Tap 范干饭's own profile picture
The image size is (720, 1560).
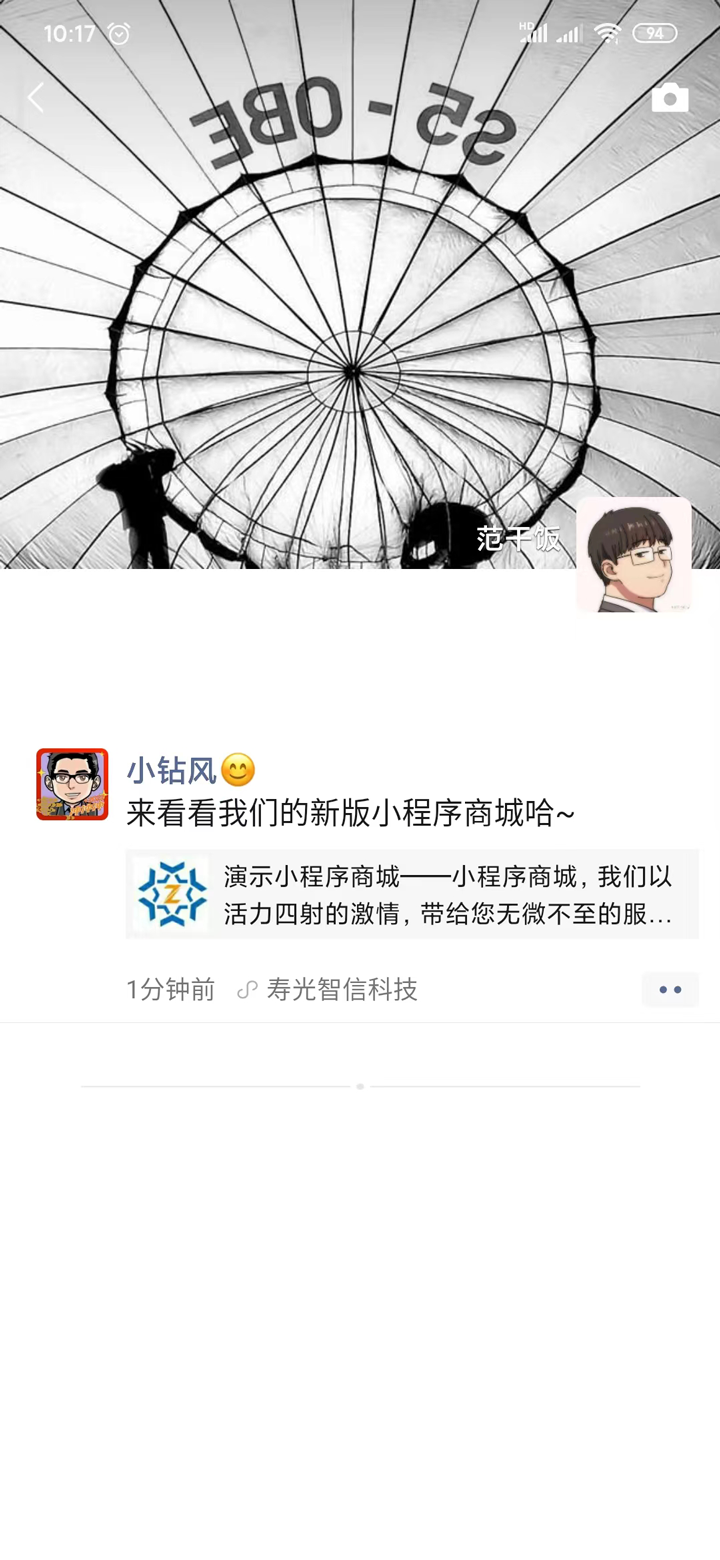pos(634,553)
